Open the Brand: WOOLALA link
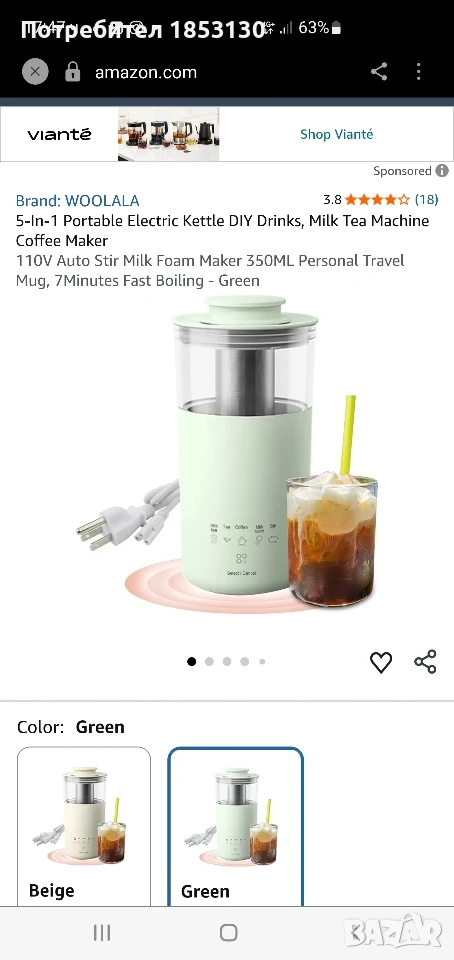The width and height of the screenshot is (454, 960). point(78,200)
